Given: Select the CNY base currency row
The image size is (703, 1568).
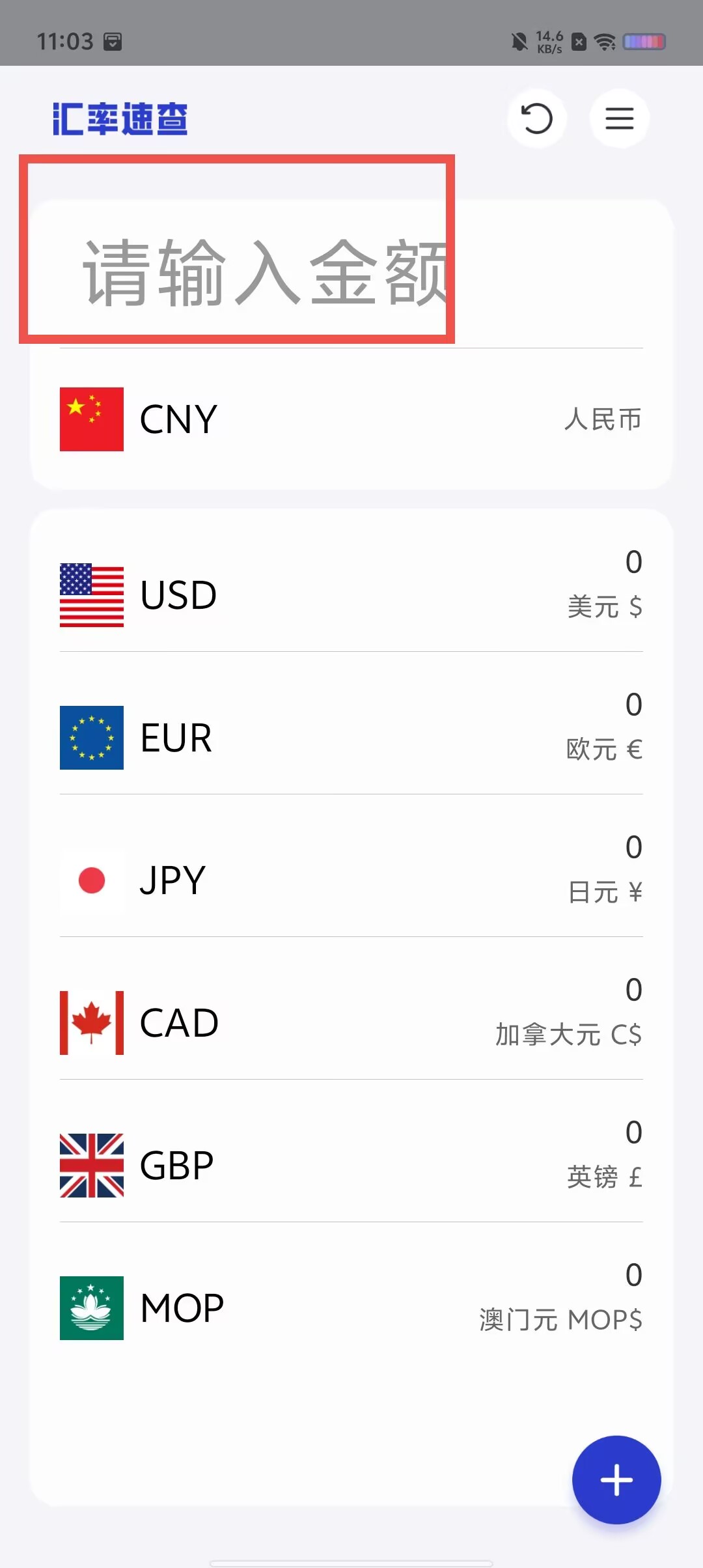Looking at the screenshot, I should [351, 419].
